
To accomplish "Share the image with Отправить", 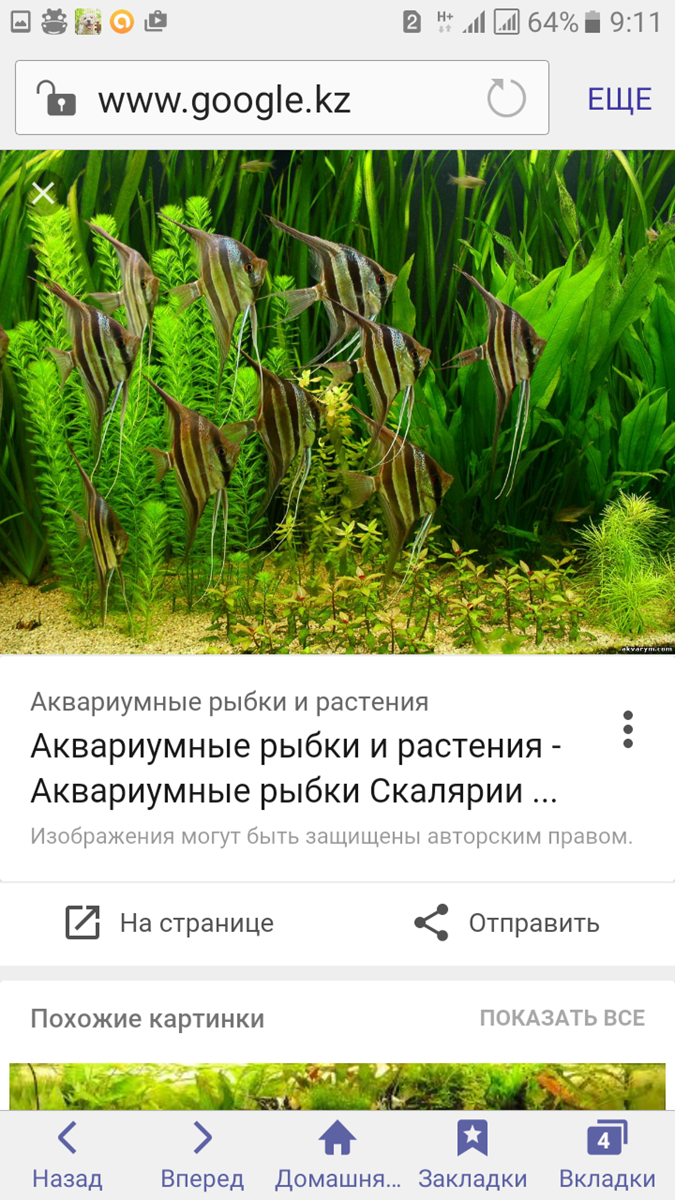I will point(507,922).
